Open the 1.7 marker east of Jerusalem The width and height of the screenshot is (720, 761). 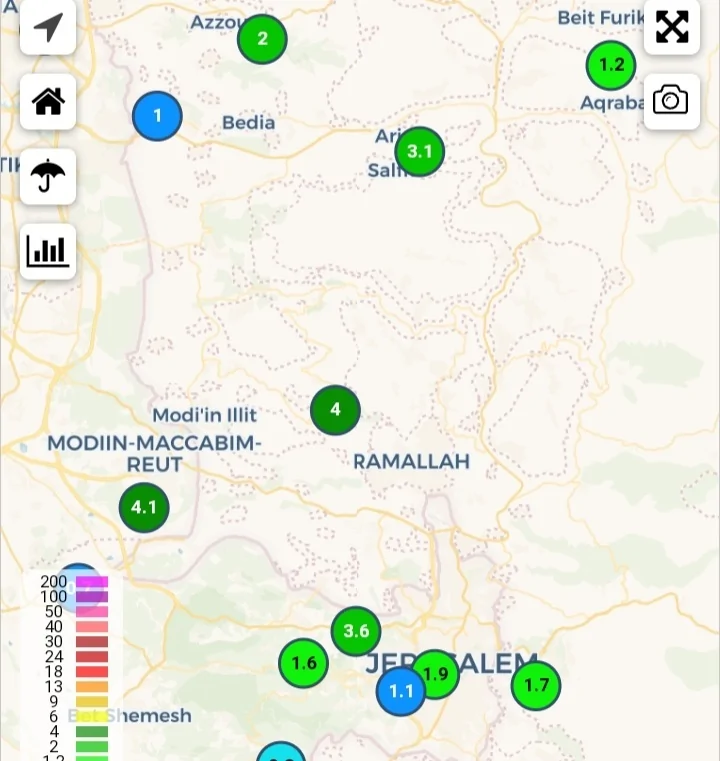click(536, 686)
